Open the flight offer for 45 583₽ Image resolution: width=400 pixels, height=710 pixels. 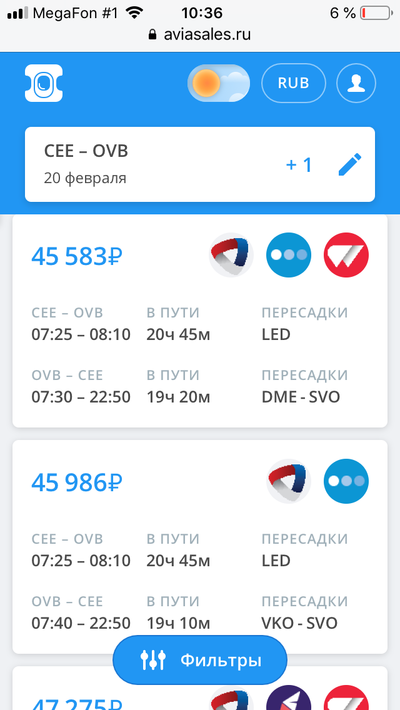click(200, 321)
